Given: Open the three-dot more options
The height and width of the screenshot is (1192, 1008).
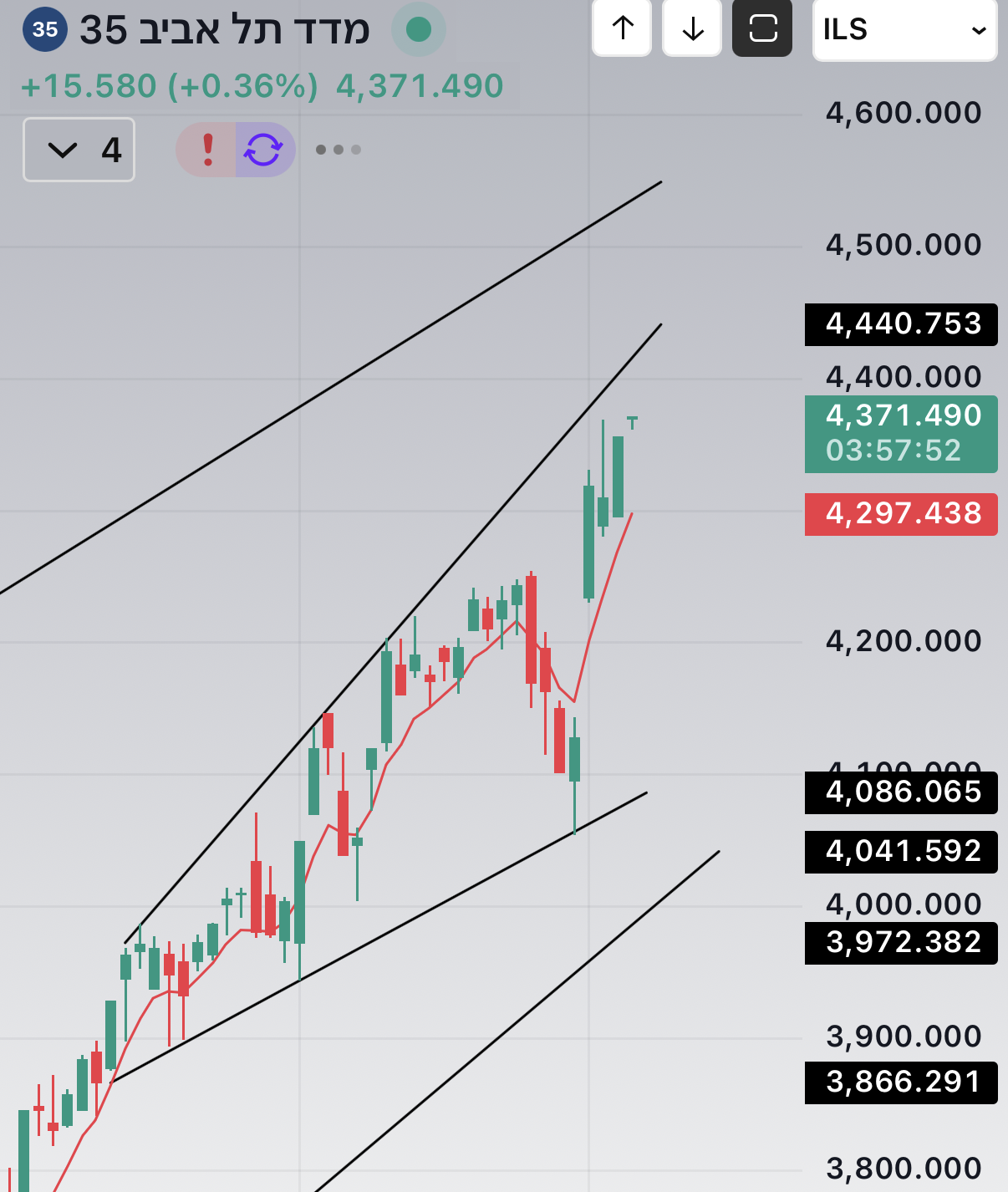Looking at the screenshot, I should [x=339, y=150].
